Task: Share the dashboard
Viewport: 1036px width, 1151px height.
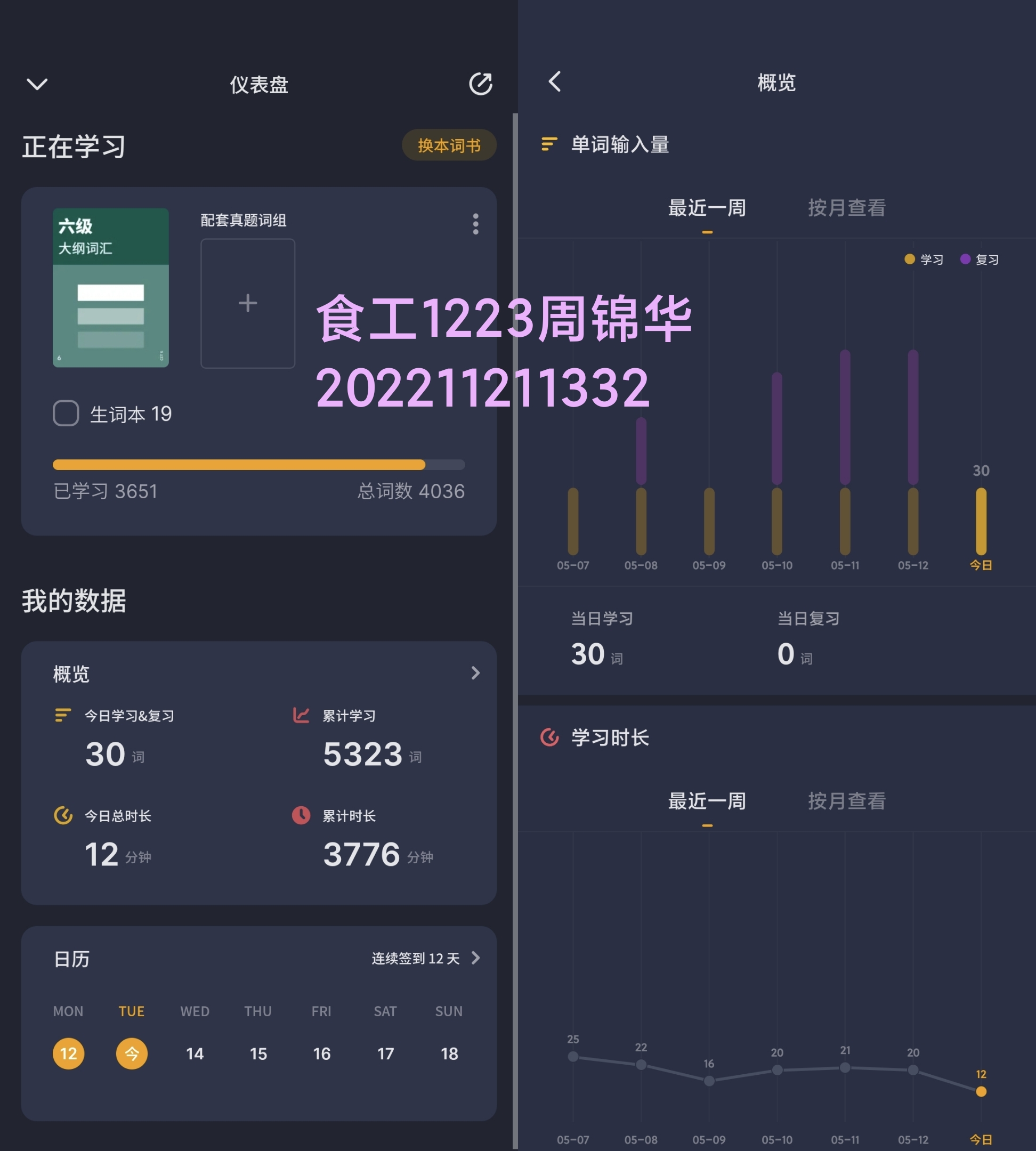Action: [x=481, y=84]
